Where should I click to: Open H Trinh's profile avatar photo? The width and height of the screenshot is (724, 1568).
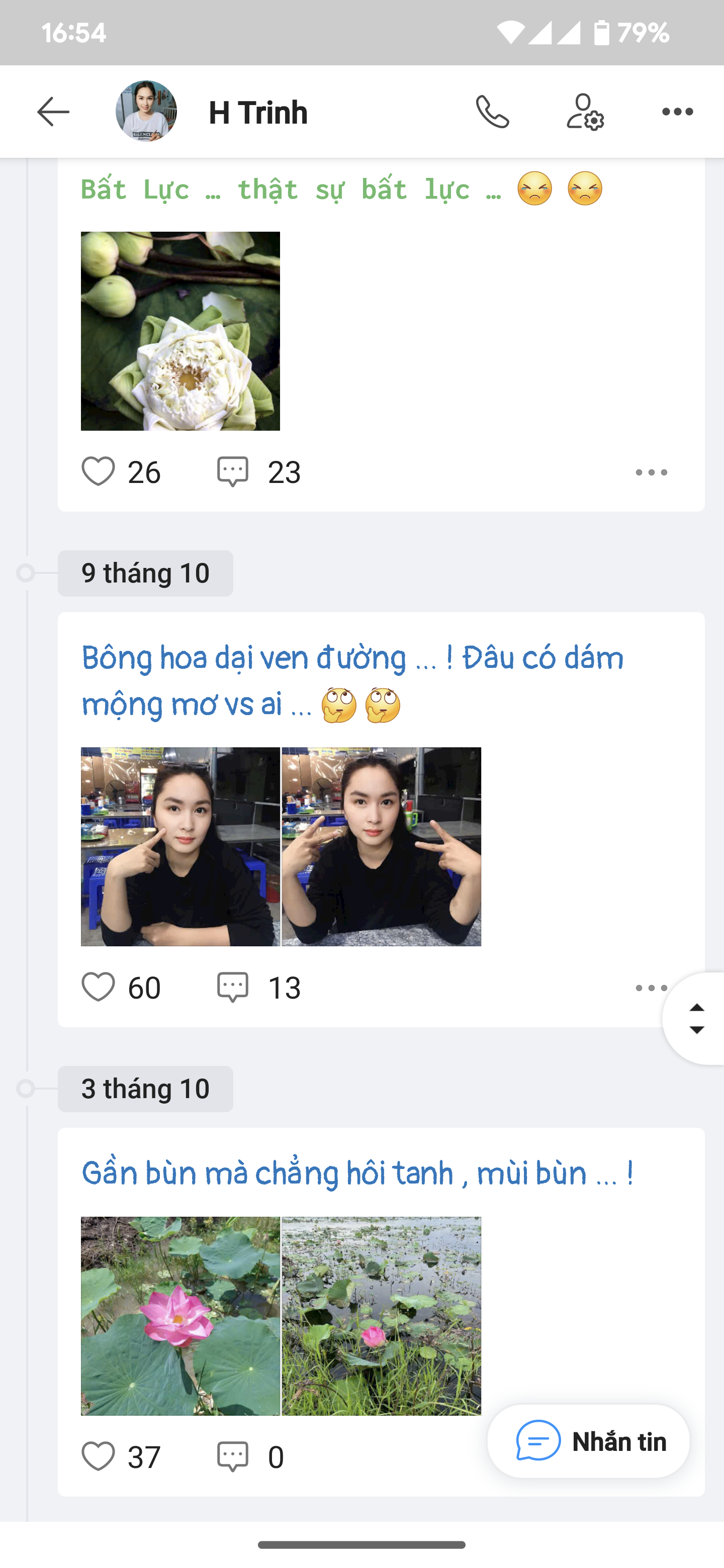point(145,112)
